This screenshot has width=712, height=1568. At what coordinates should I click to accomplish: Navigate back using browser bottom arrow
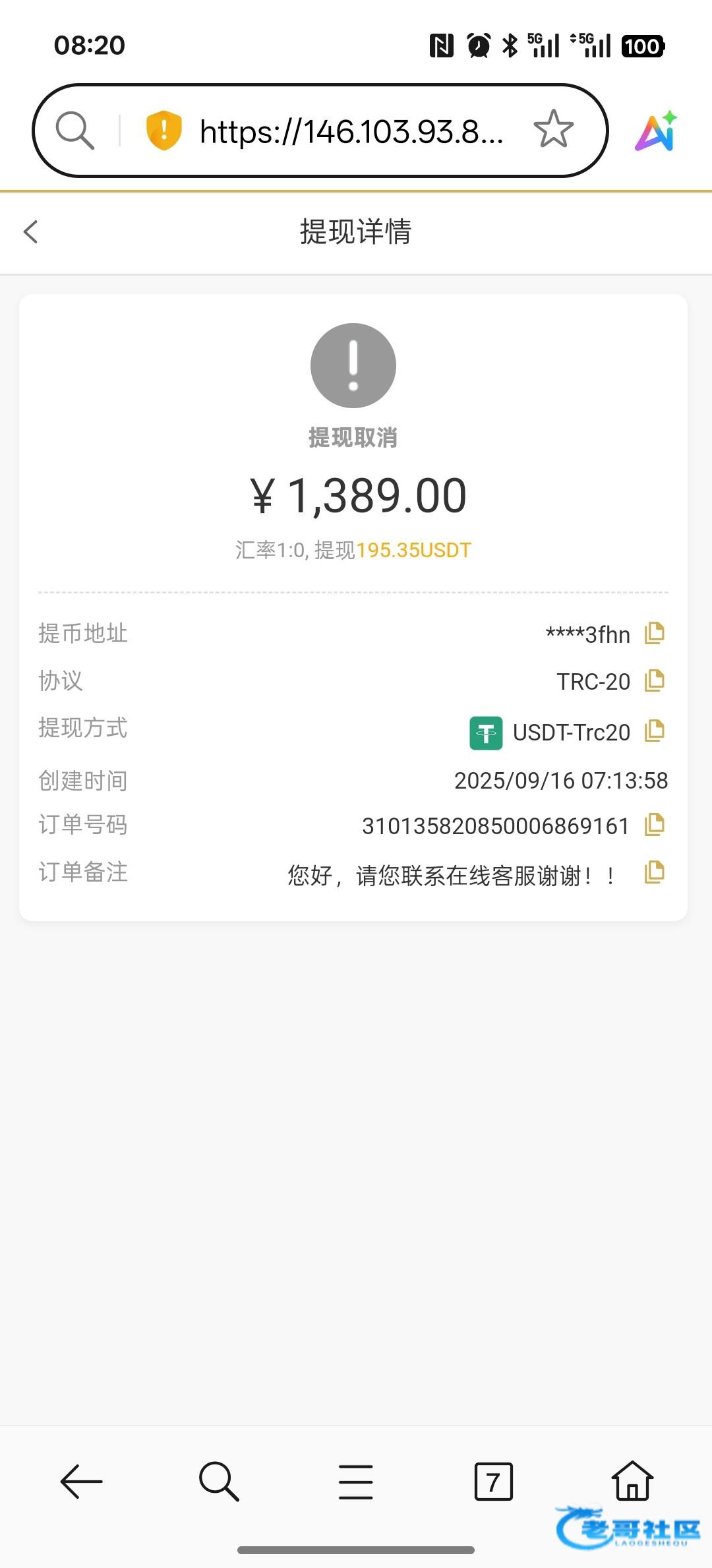pos(82,1482)
